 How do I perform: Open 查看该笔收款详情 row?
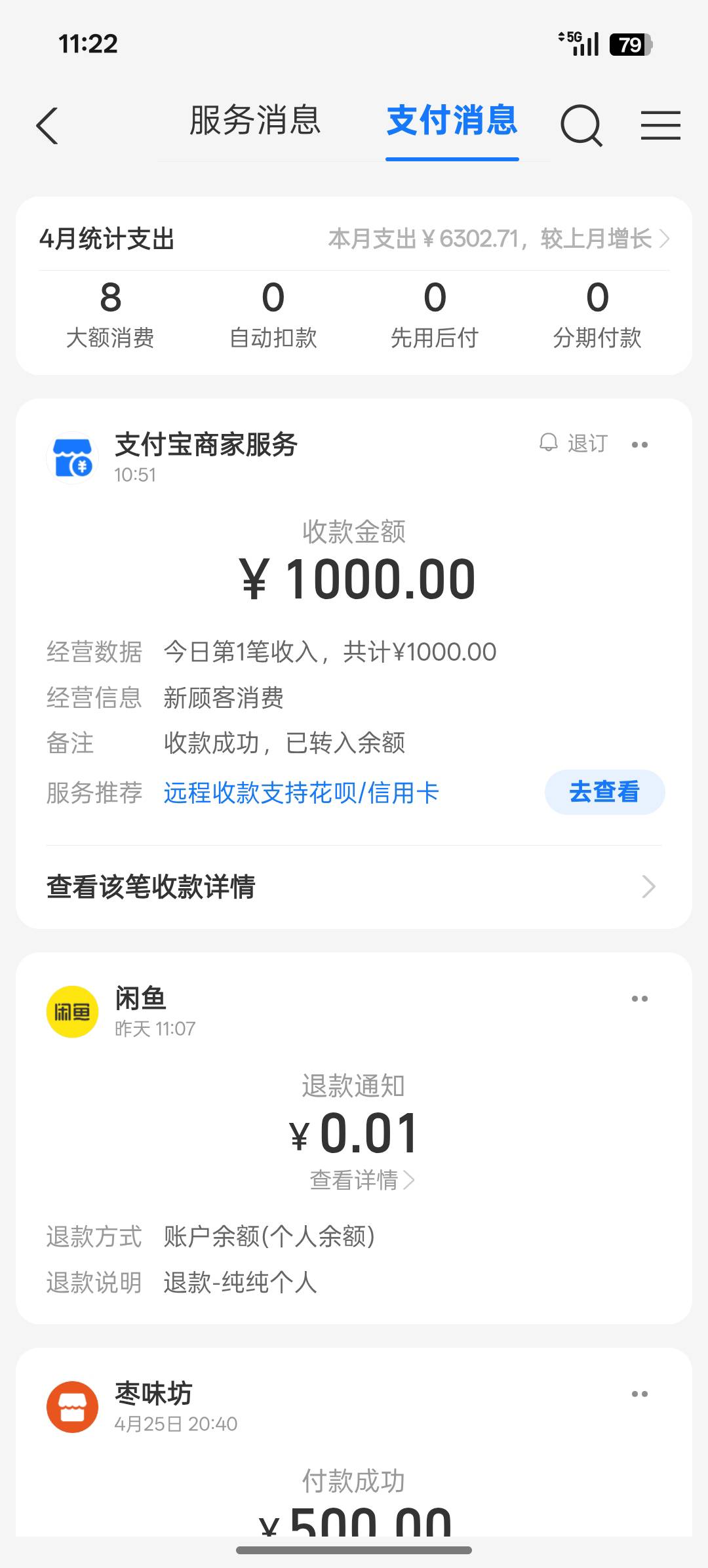[x=354, y=887]
